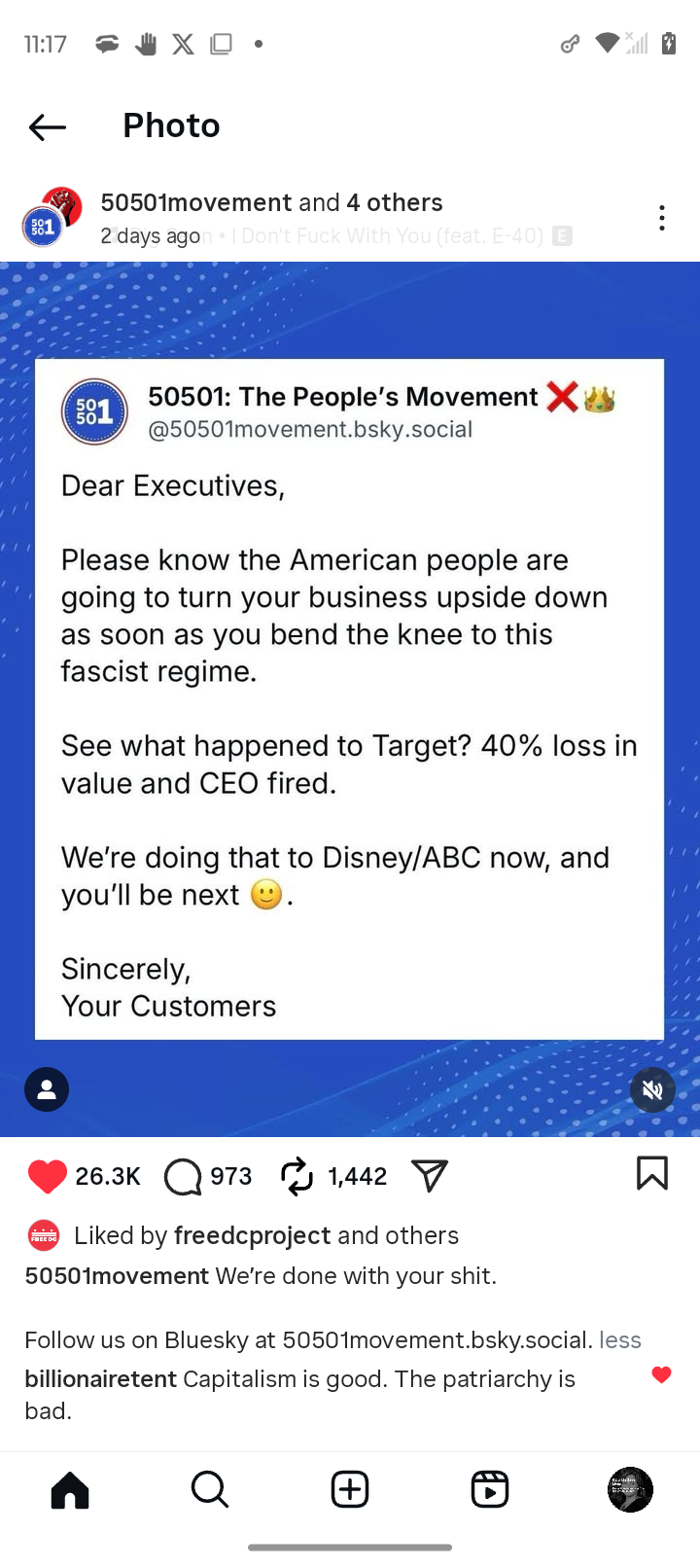Create a new post with the plus icon
The height and width of the screenshot is (1568, 700).
coord(349,1488)
